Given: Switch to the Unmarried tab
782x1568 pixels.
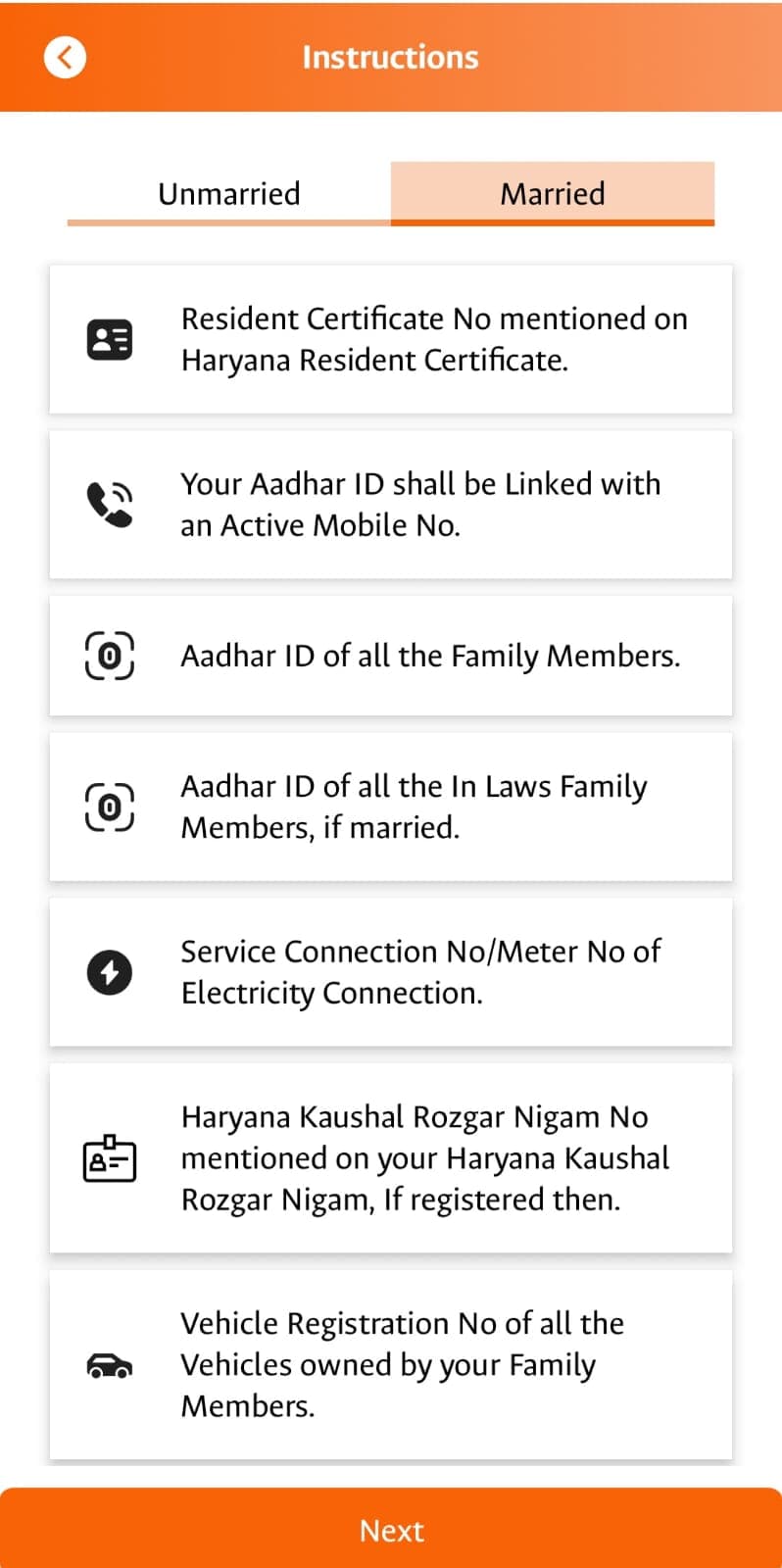Looking at the screenshot, I should [229, 193].
